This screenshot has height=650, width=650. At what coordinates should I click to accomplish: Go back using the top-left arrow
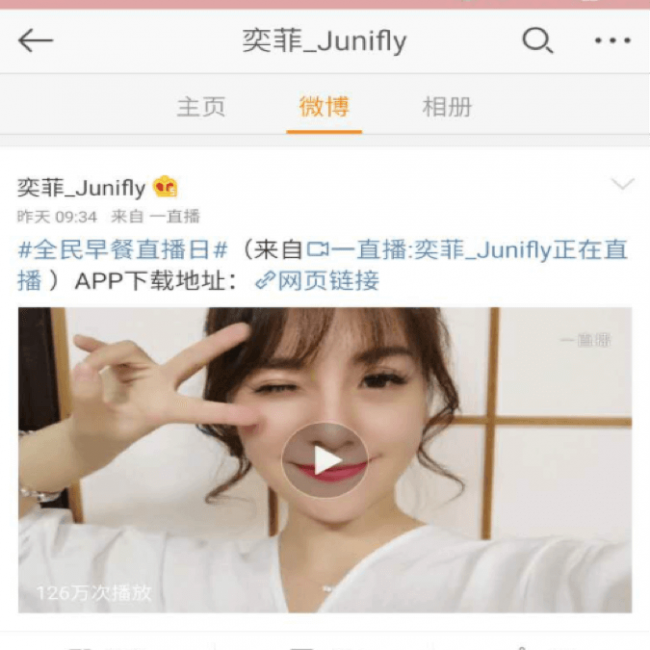[x=36, y=41]
